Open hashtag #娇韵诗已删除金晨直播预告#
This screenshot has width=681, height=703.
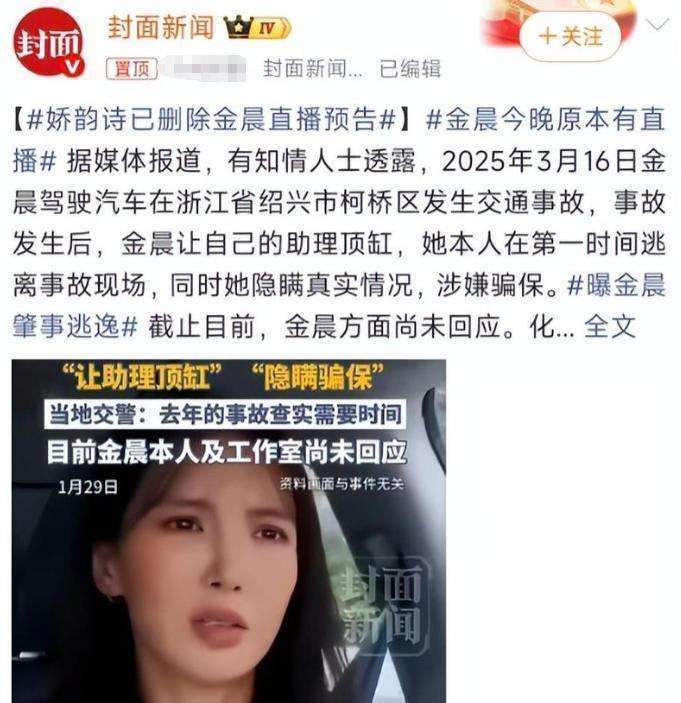212,118
